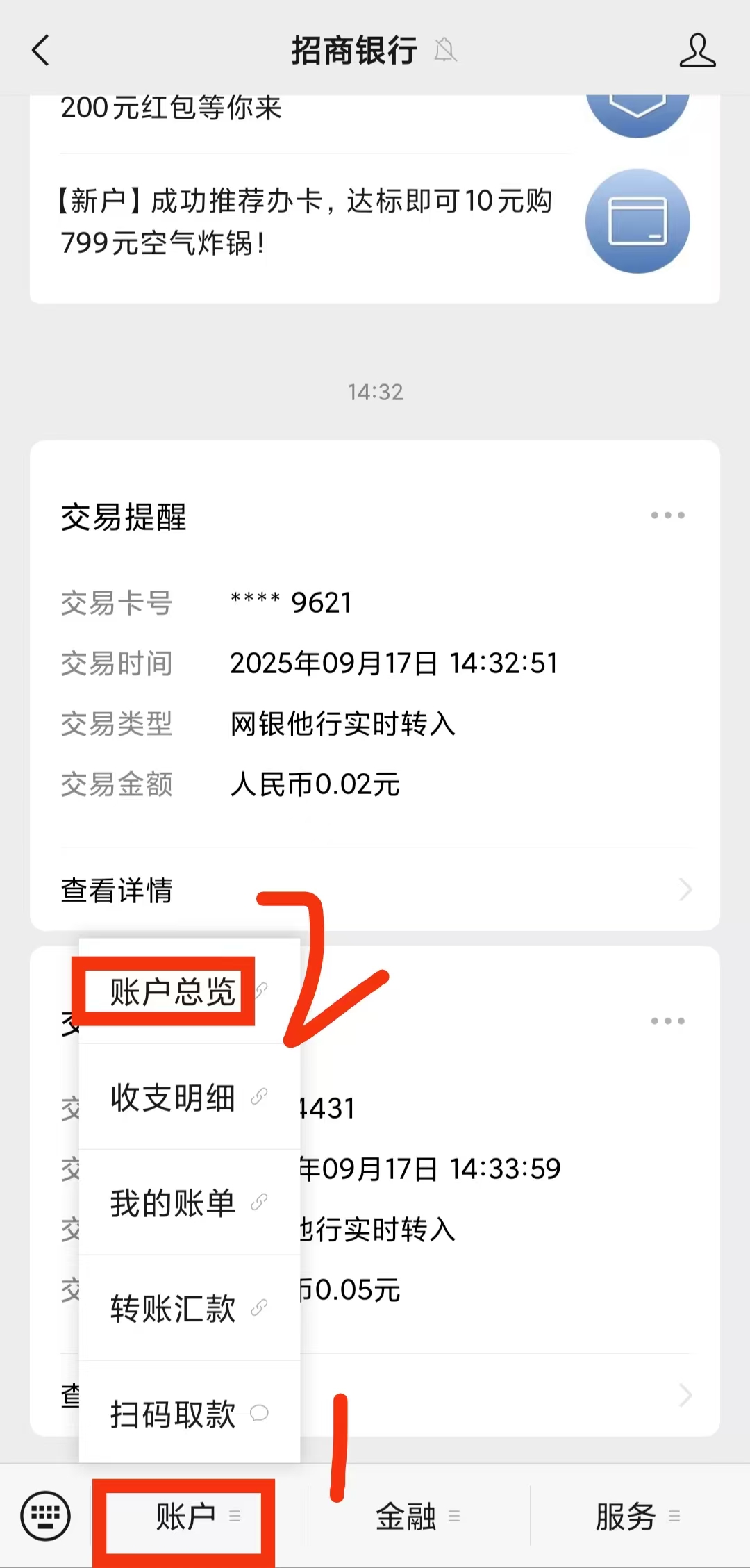This screenshot has height=1568, width=750.
Task: Open 查看详情 for the transaction
Action: point(117,891)
